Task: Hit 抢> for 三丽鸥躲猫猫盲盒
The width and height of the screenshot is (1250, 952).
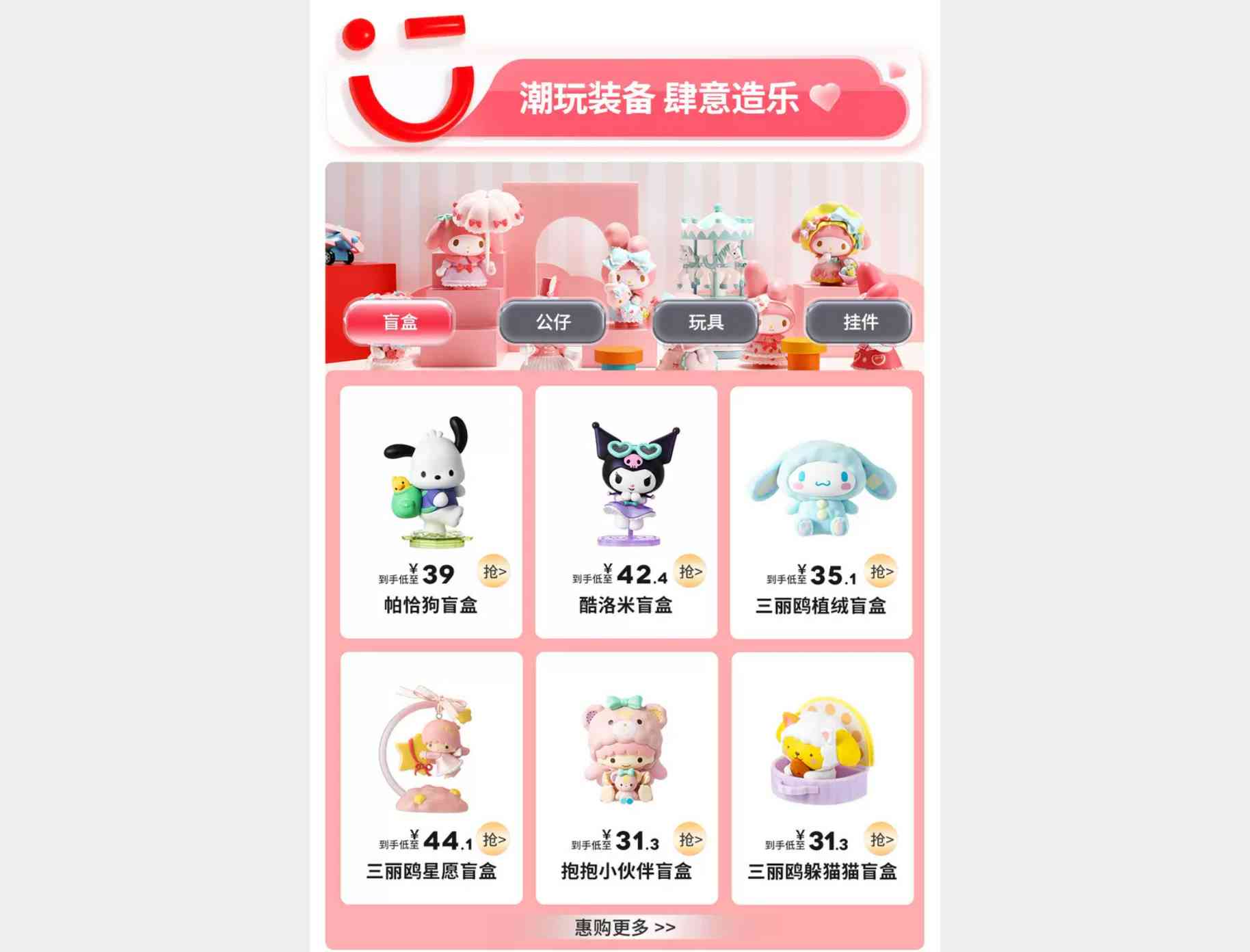Action: 881,839
